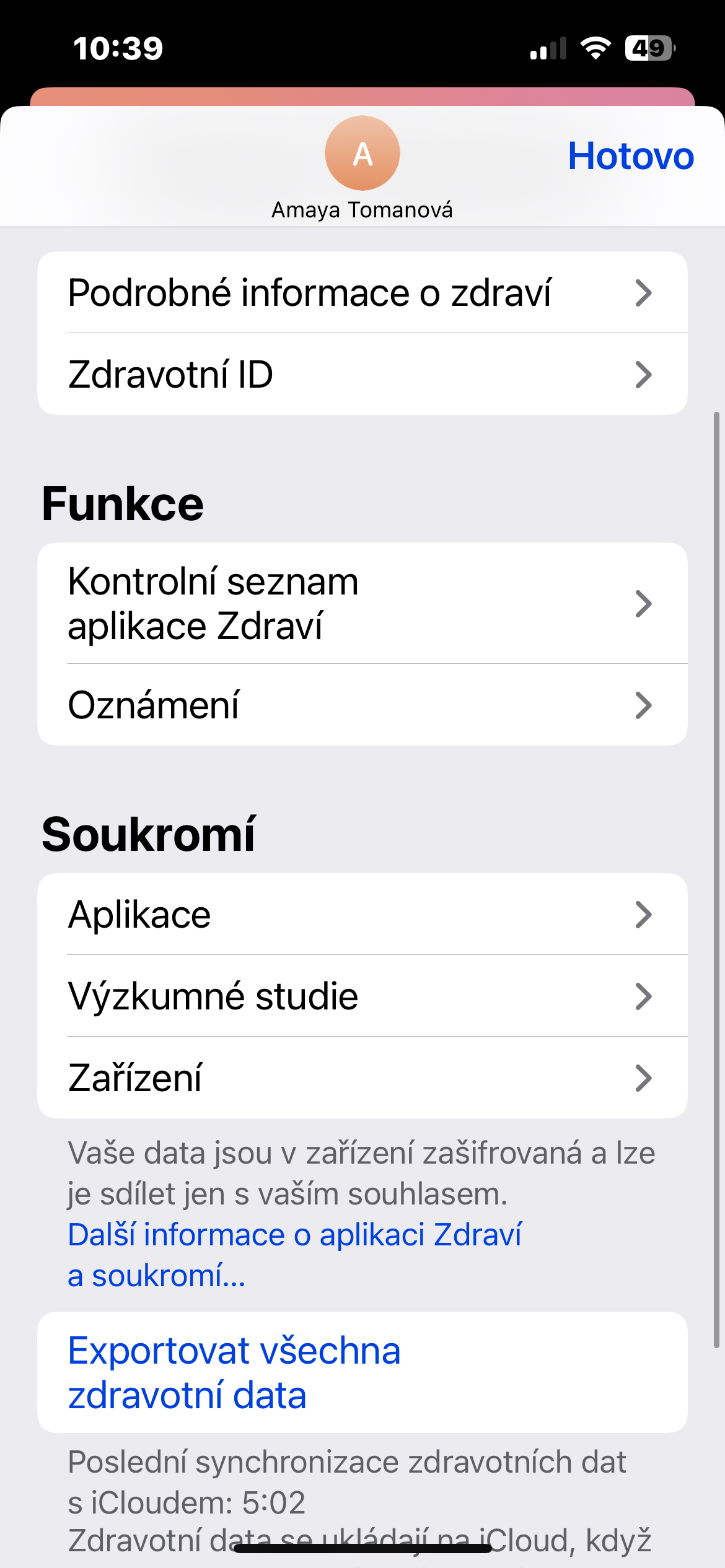Tap Exportovat všechna zdravotní data
Screen dimensions: 725x1568
[x=234, y=1373]
